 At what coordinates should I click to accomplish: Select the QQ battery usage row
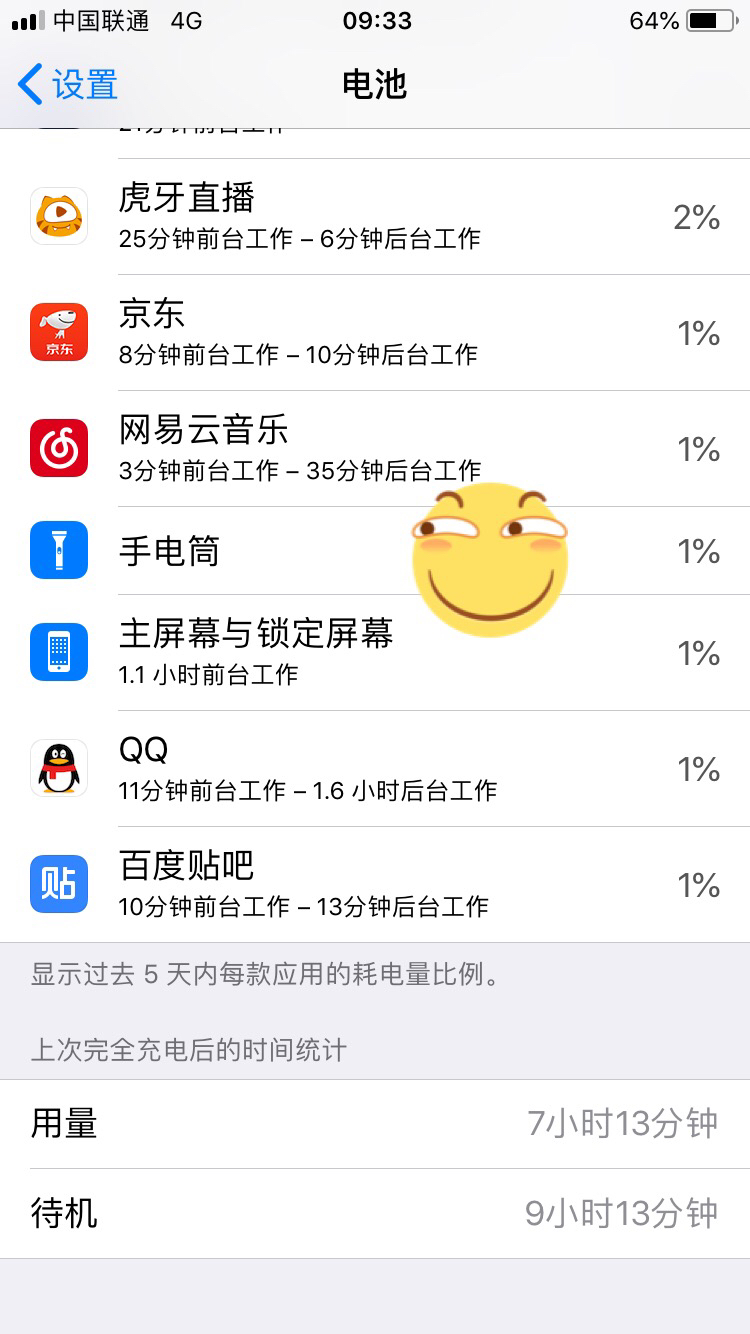pos(375,768)
